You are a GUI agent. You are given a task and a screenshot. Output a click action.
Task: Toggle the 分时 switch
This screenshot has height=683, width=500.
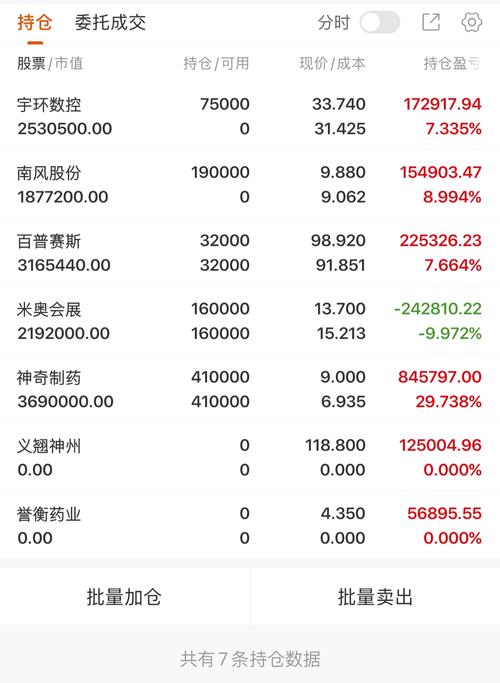pos(379,22)
